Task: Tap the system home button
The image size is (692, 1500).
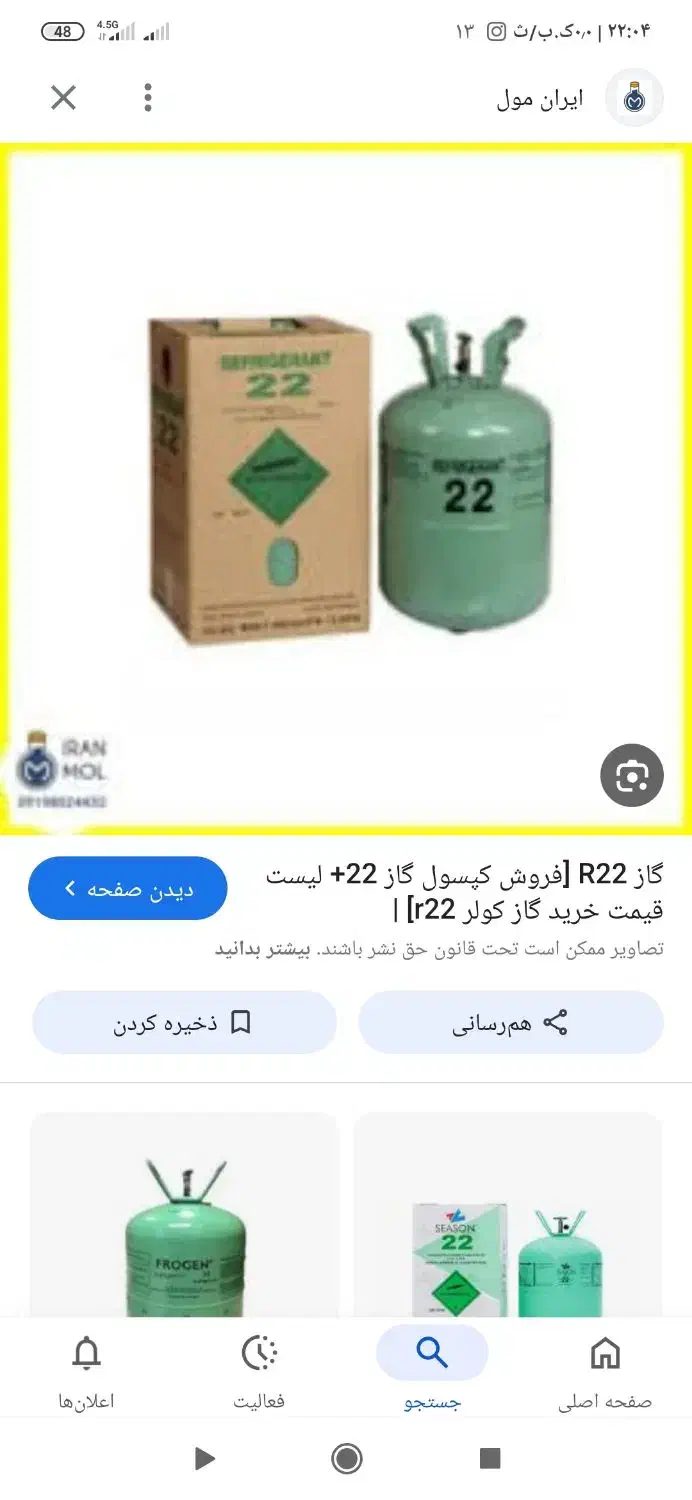Action: pyautogui.click(x=346, y=1459)
